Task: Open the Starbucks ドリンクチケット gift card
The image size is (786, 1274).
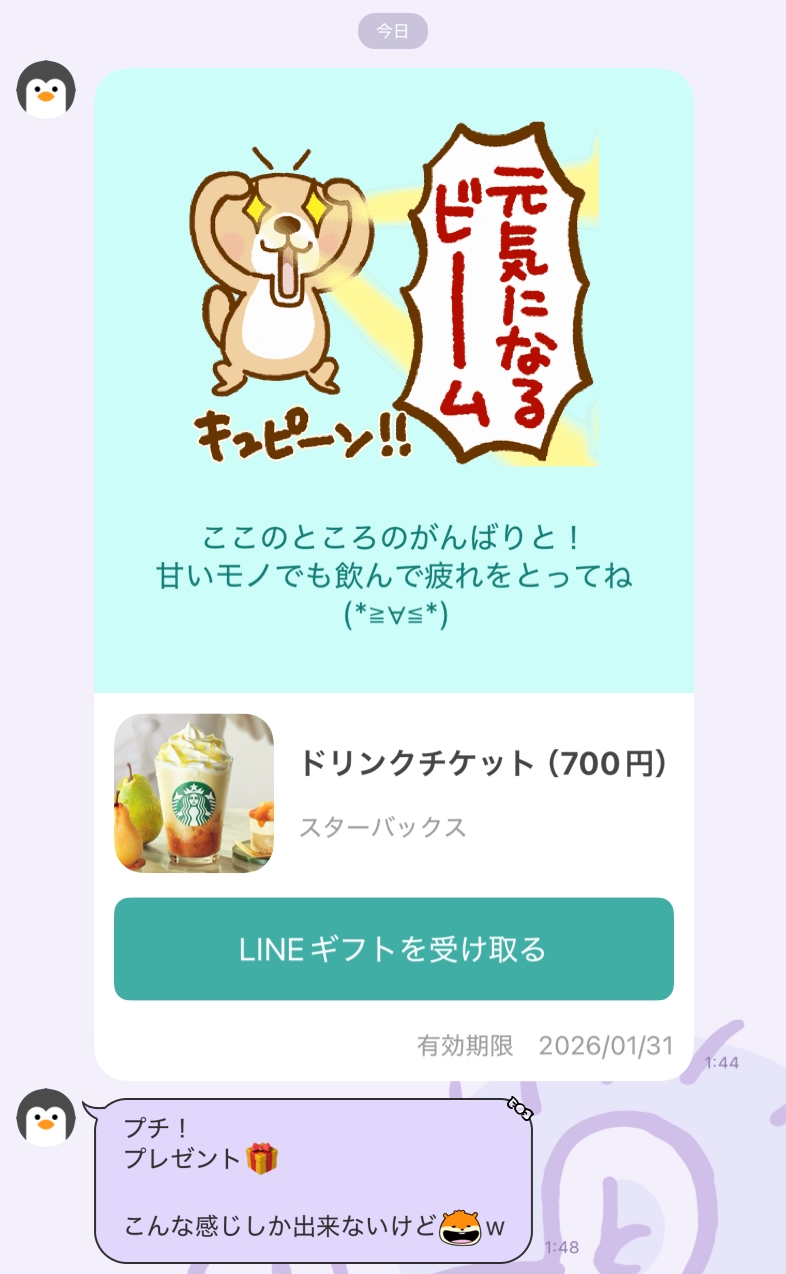Action: (393, 792)
